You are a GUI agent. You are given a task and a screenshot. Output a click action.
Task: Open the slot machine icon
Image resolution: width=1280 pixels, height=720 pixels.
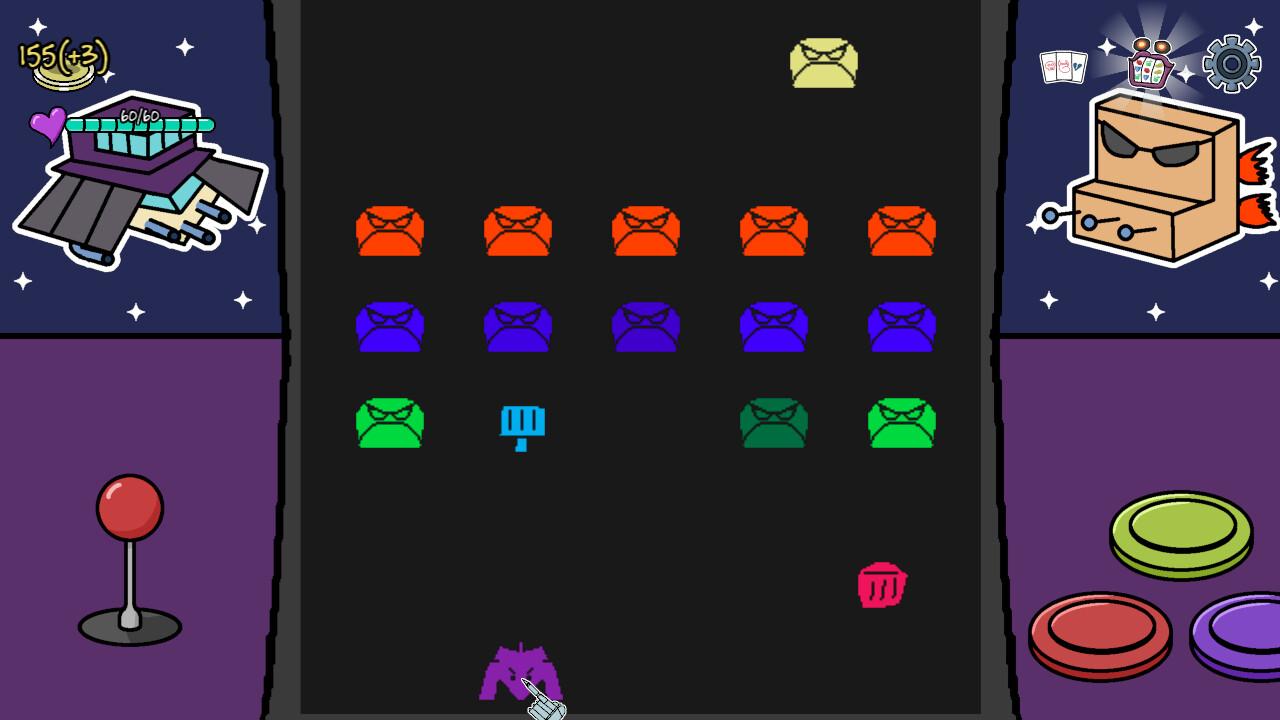(x=1150, y=65)
